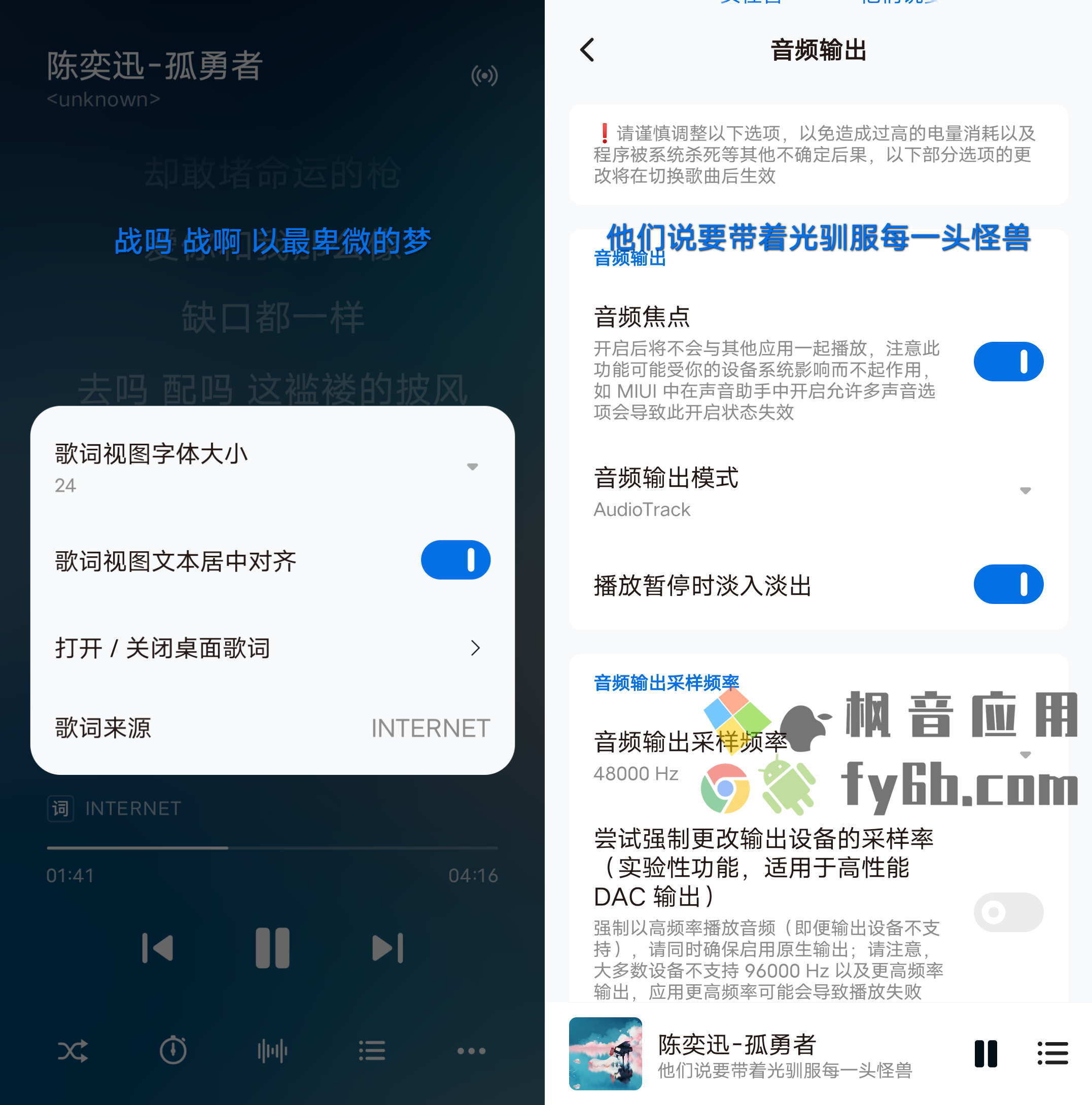The height and width of the screenshot is (1105, 1092).
Task: Go back from the 音频输出 screen
Action: tap(587, 50)
